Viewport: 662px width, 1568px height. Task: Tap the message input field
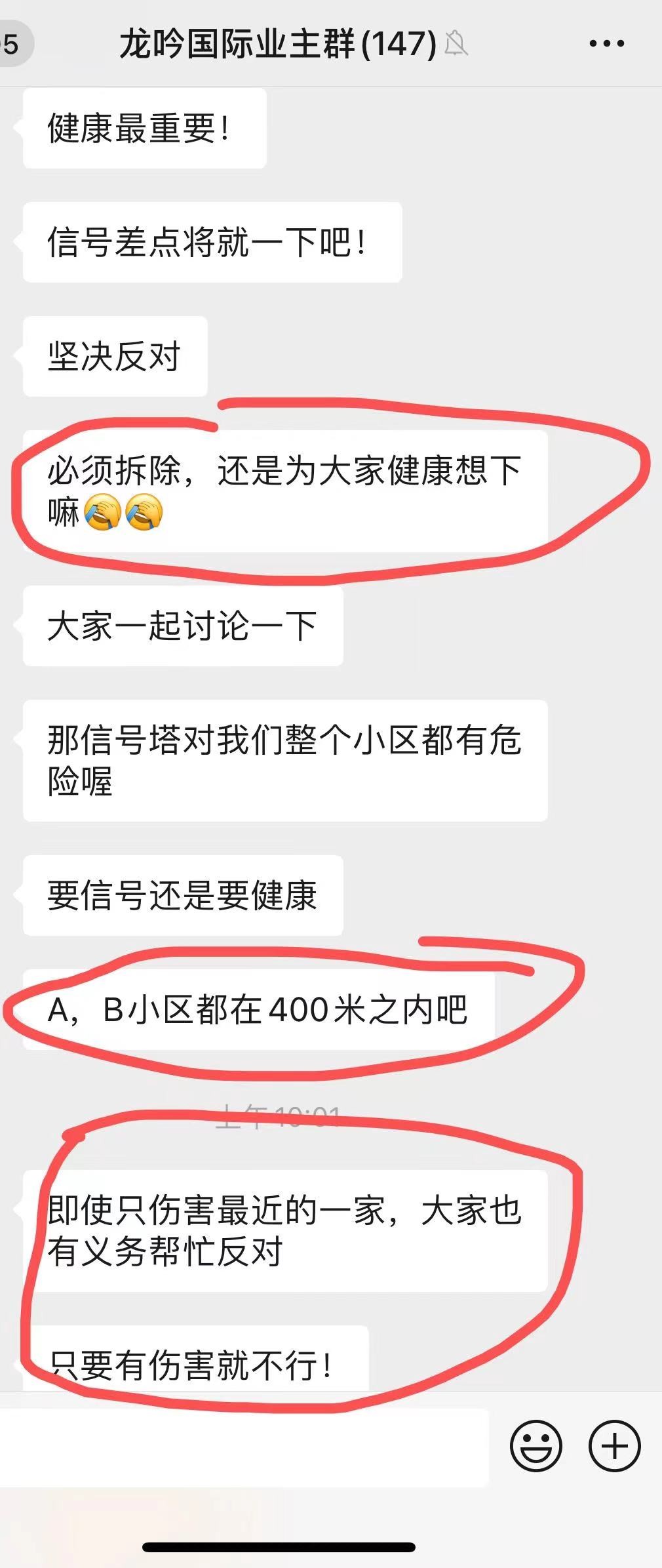pyautogui.click(x=243, y=1447)
